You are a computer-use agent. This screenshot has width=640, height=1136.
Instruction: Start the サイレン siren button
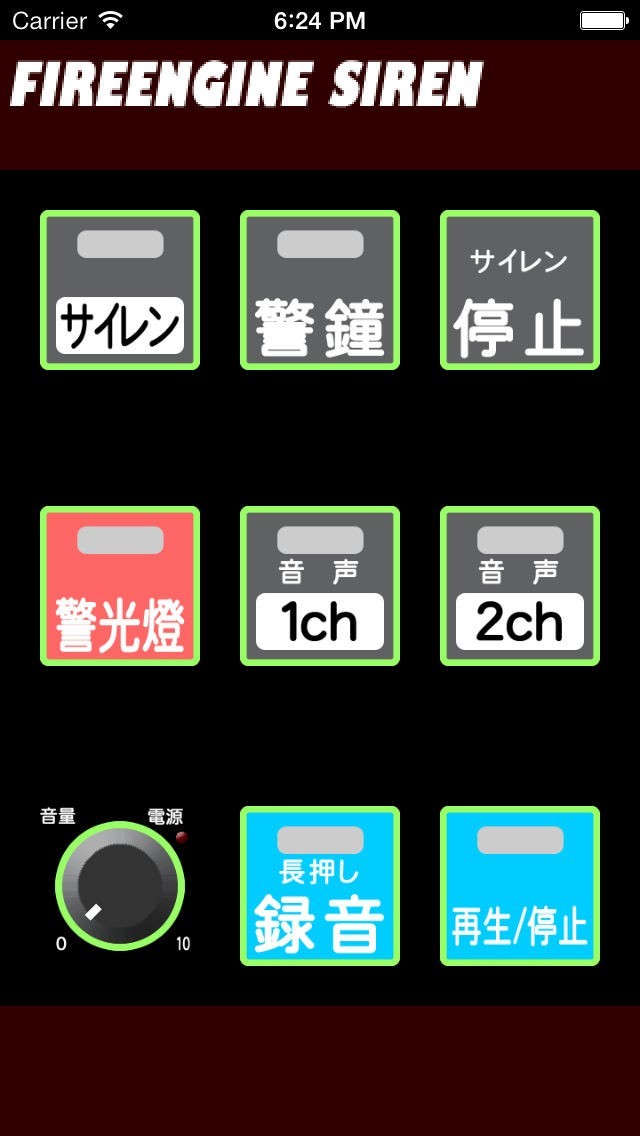120,290
